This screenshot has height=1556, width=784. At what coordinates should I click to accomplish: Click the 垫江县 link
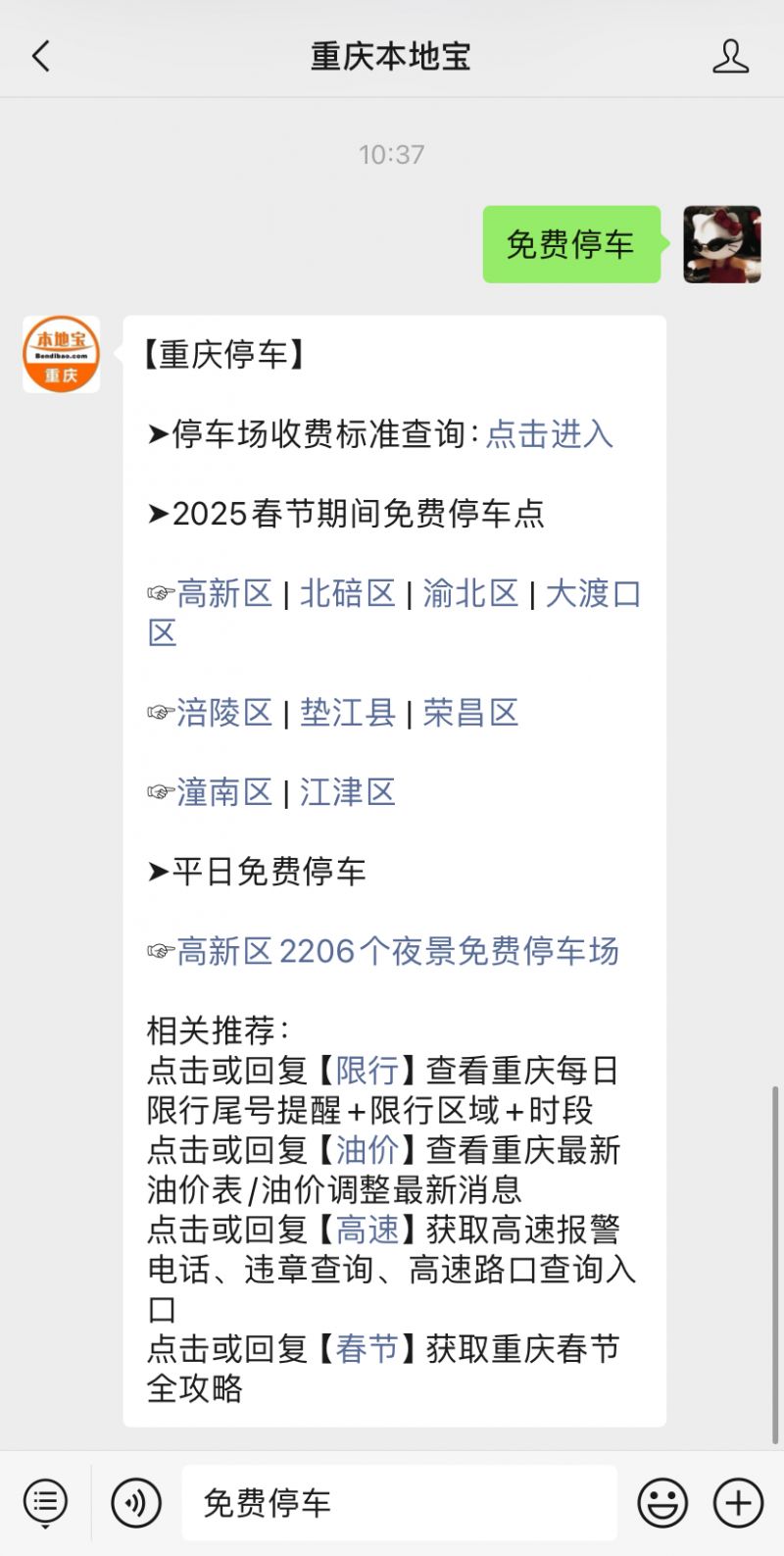(348, 713)
